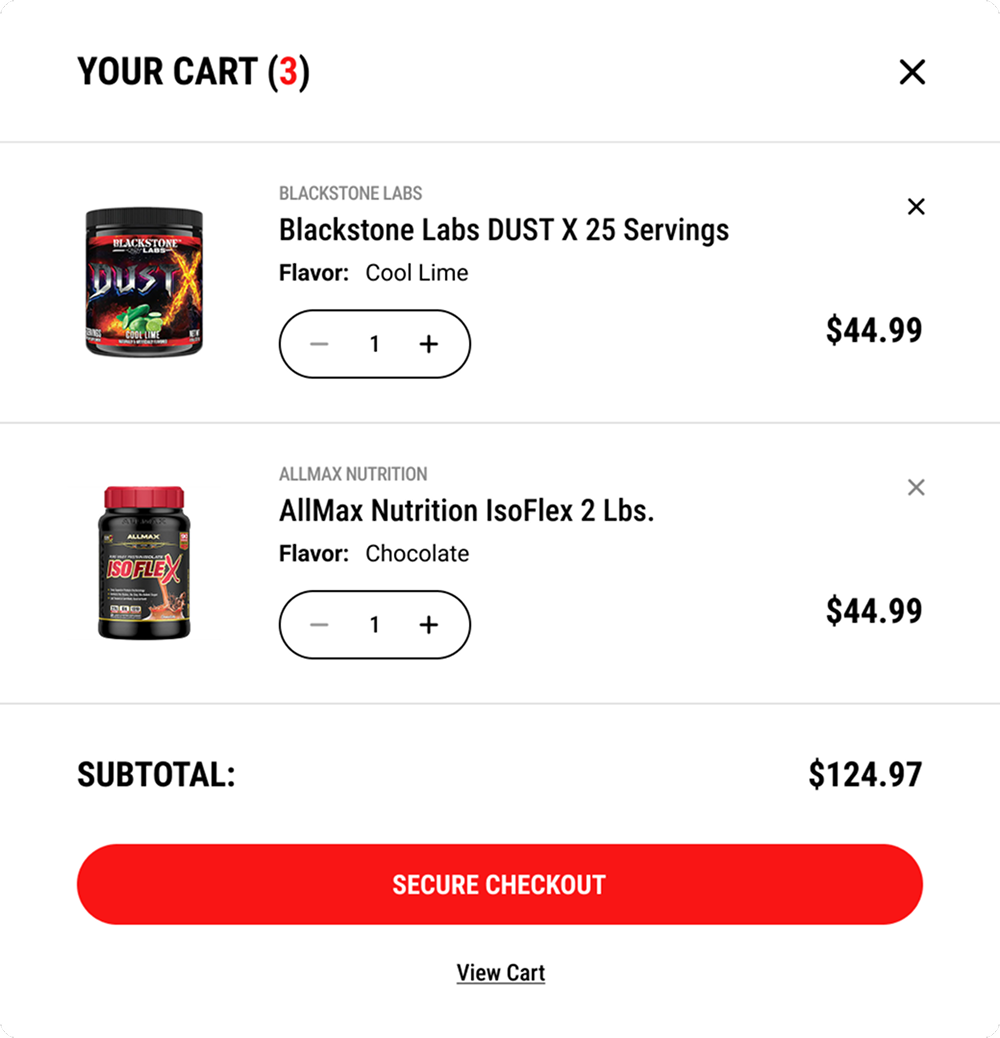
Task: Decrease DUST X quantity with minus
Action: point(319,344)
